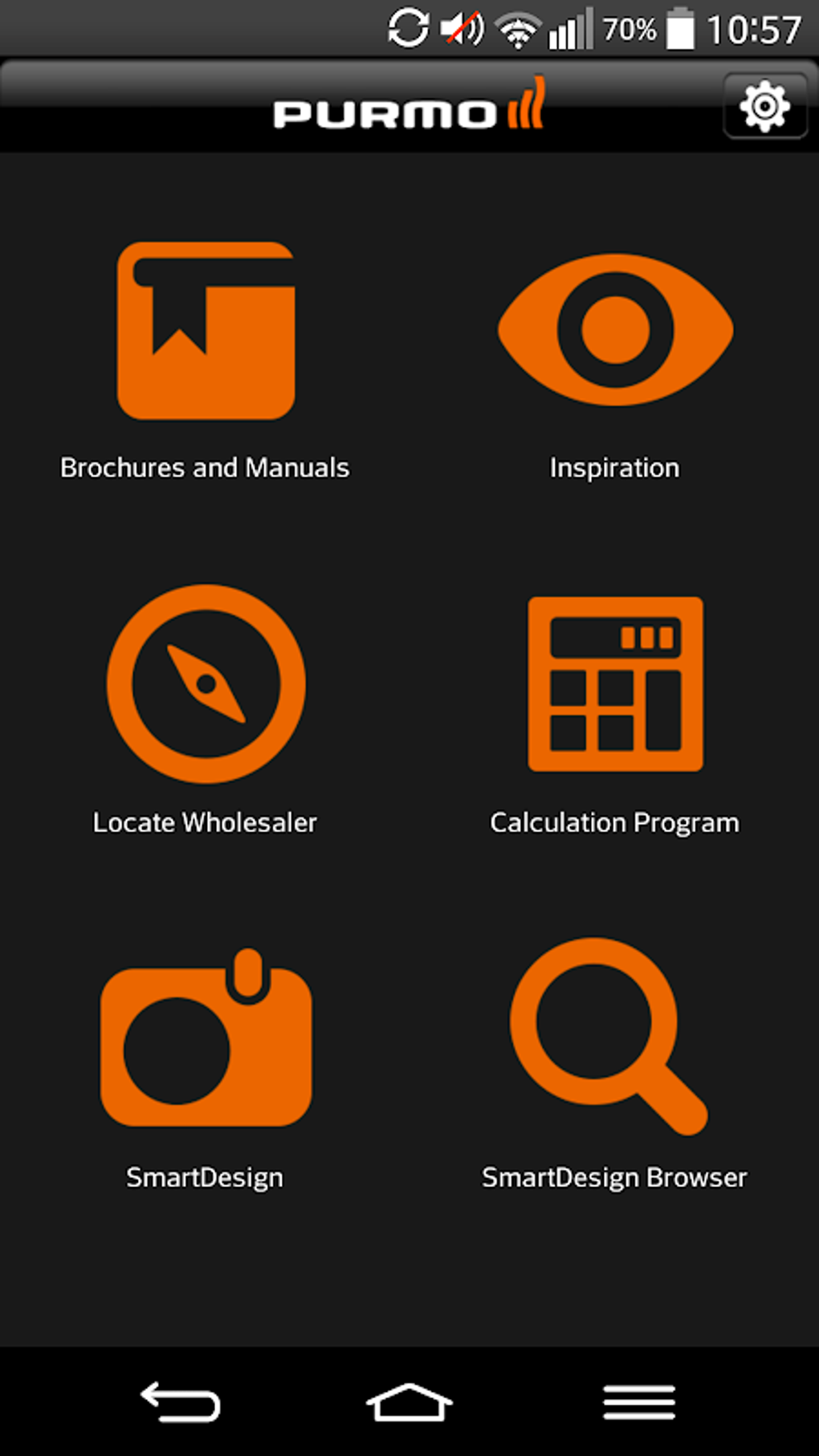Tap the muted volume indicator
This screenshot has width=819, height=1456.
pyautogui.click(x=461, y=27)
